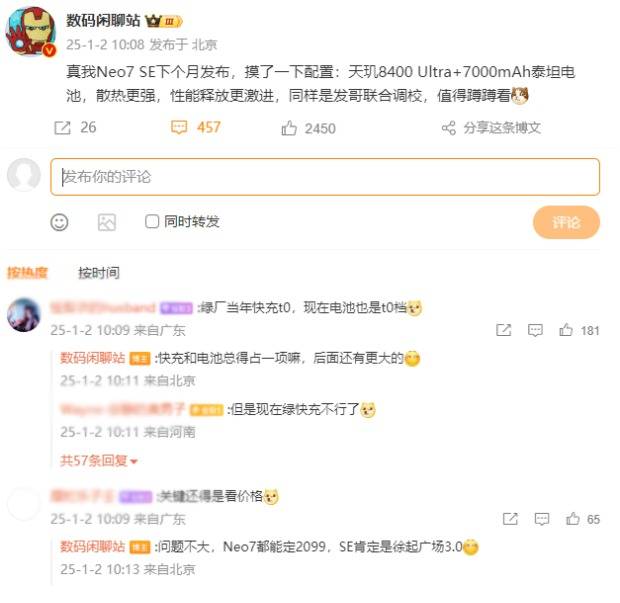This screenshot has width=620, height=603.
Task: Like the comment with 181 likes
Action: coord(566,330)
